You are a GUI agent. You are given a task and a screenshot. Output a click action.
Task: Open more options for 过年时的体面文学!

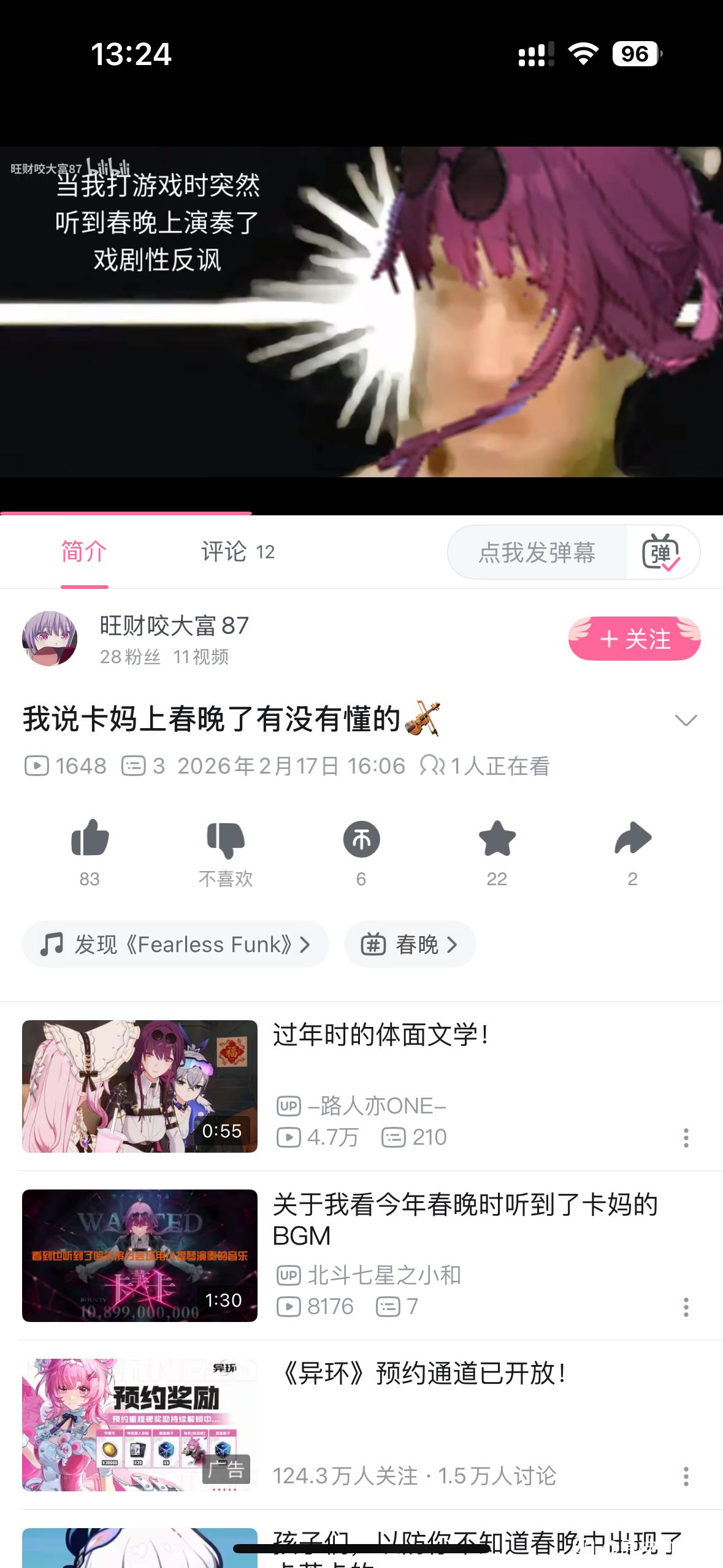pos(686,1138)
